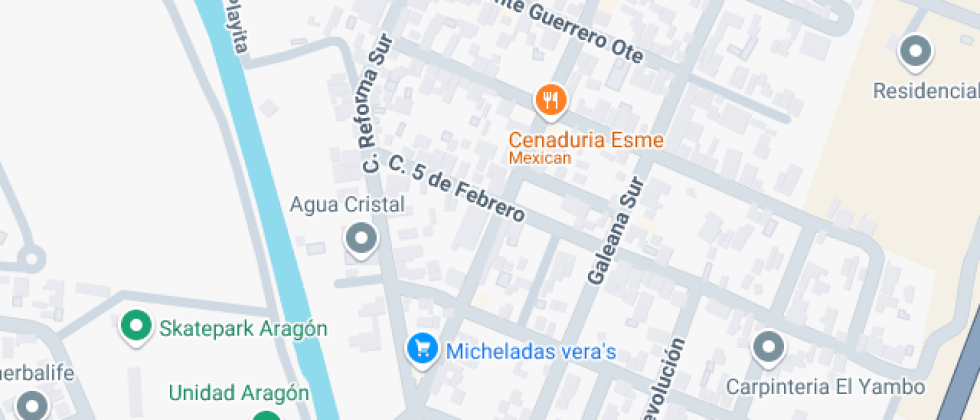
Task: Open the Cenaduria Esme restaurant marker
Action: [551, 99]
